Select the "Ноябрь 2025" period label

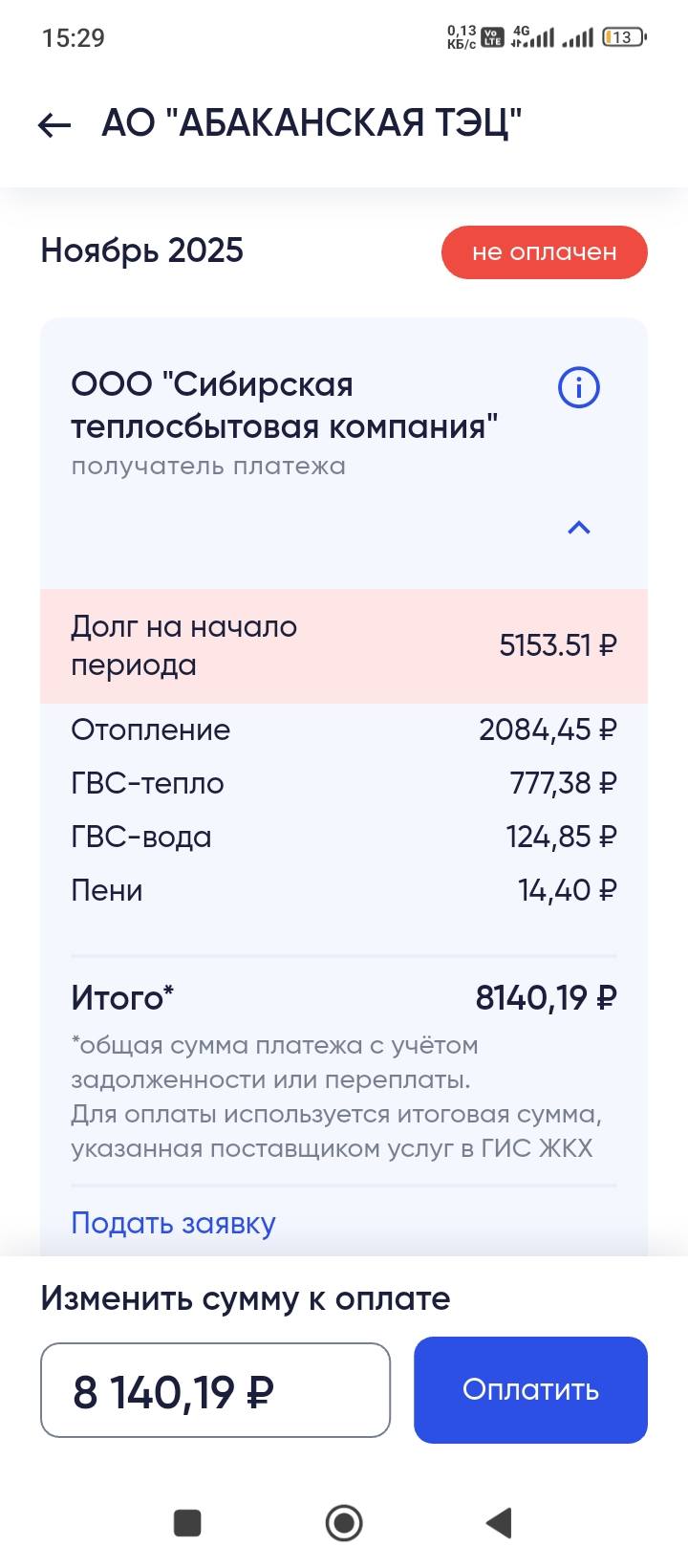pos(140,250)
